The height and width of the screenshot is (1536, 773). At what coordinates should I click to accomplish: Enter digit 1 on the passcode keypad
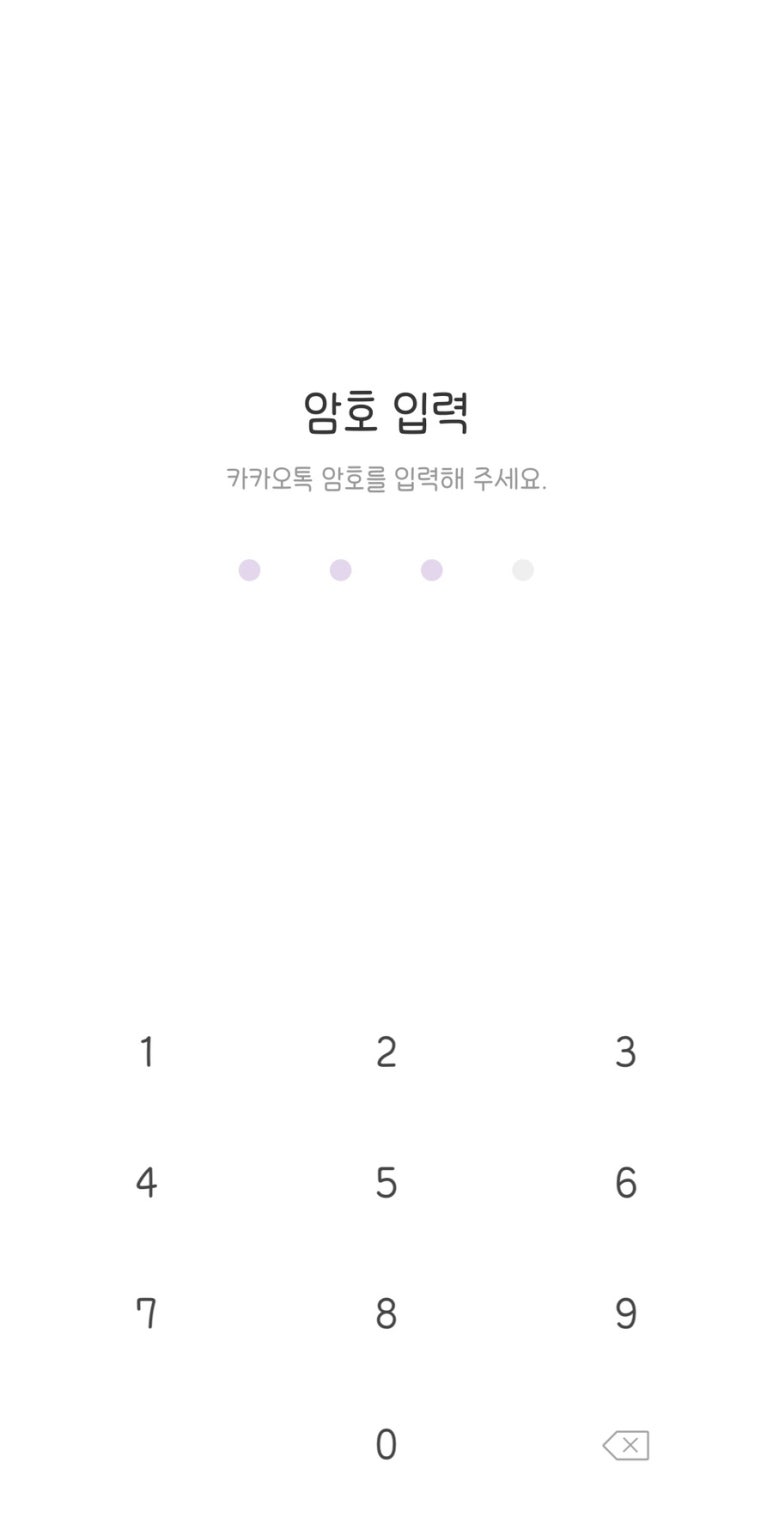(146, 1052)
